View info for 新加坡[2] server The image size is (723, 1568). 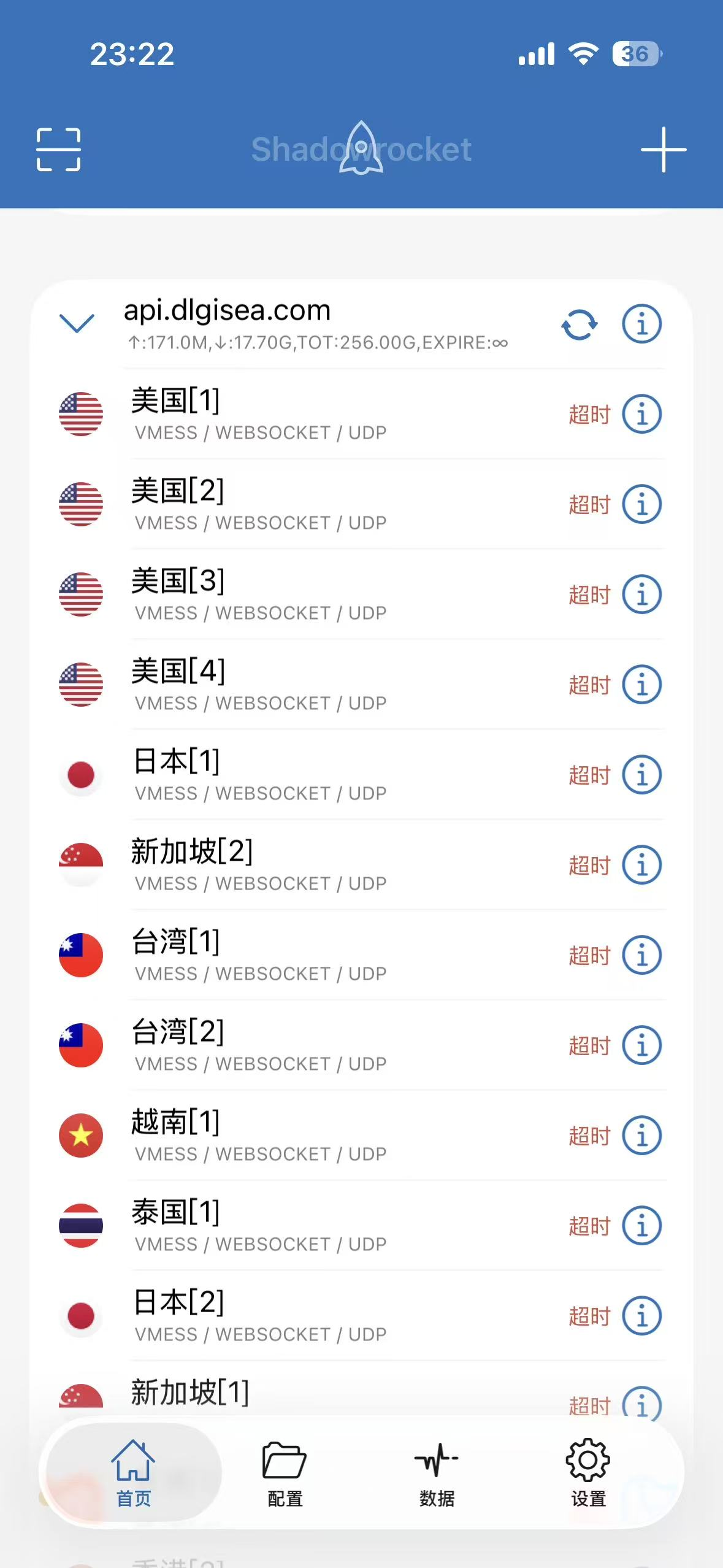point(641,864)
